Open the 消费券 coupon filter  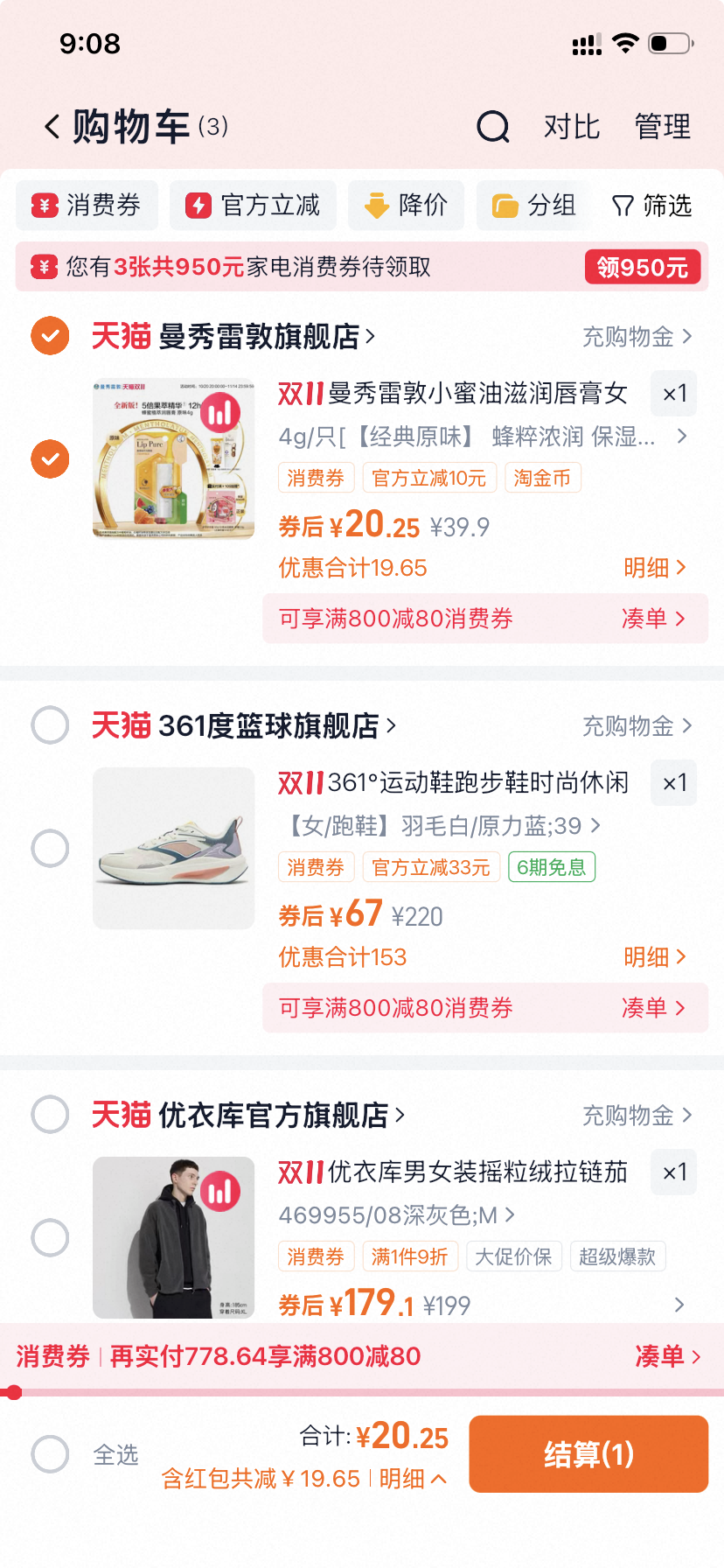pyautogui.click(x=87, y=205)
